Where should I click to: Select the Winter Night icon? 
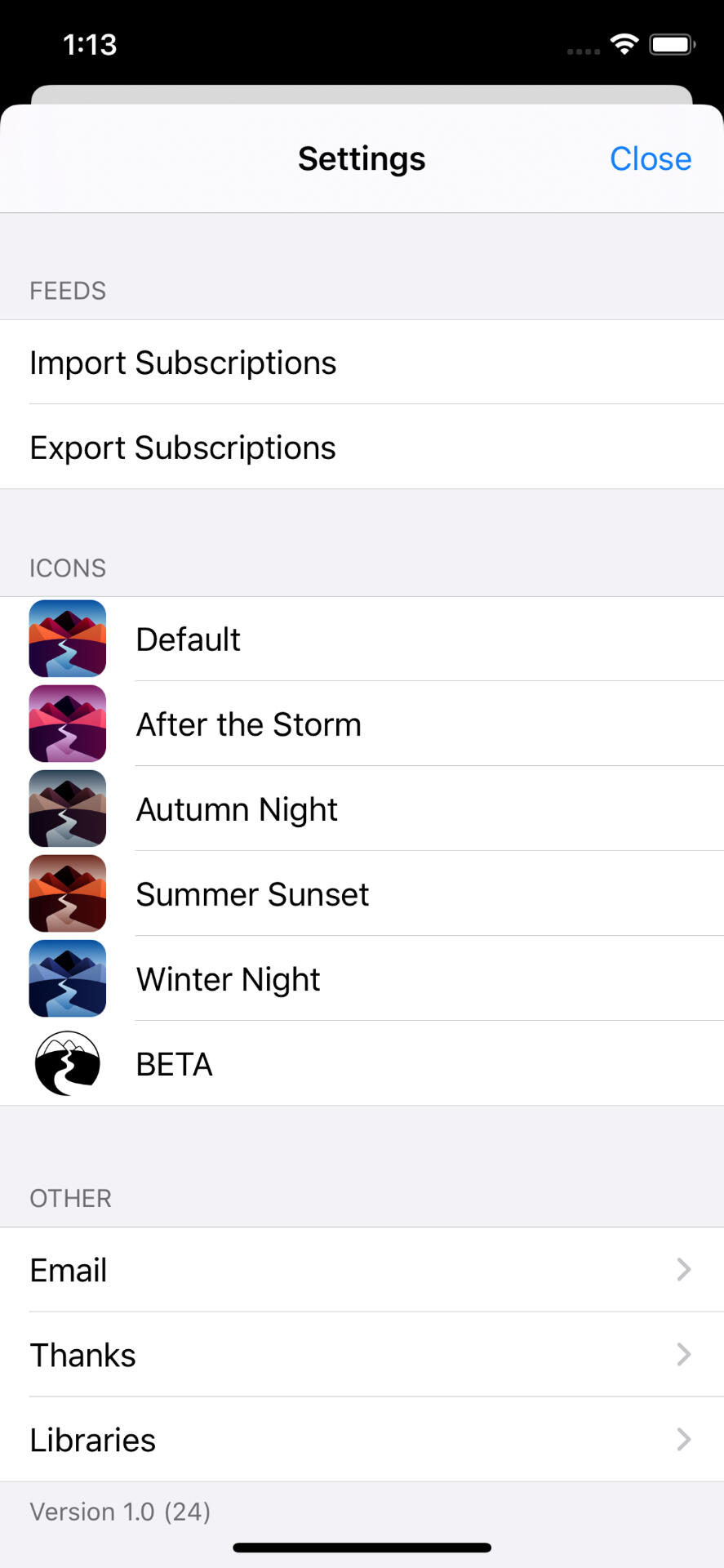click(x=67, y=978)
